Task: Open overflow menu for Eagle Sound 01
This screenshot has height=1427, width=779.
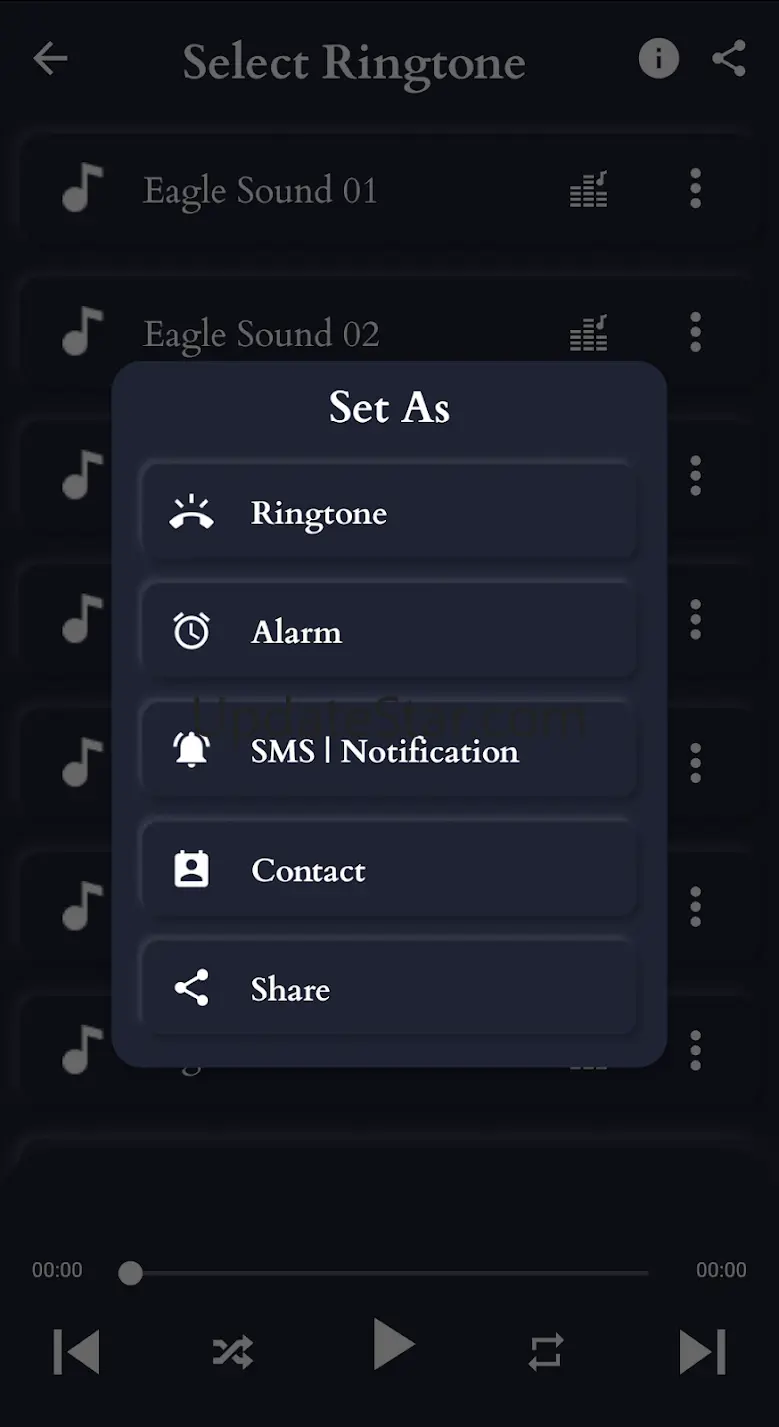Action: pos(695,189)
